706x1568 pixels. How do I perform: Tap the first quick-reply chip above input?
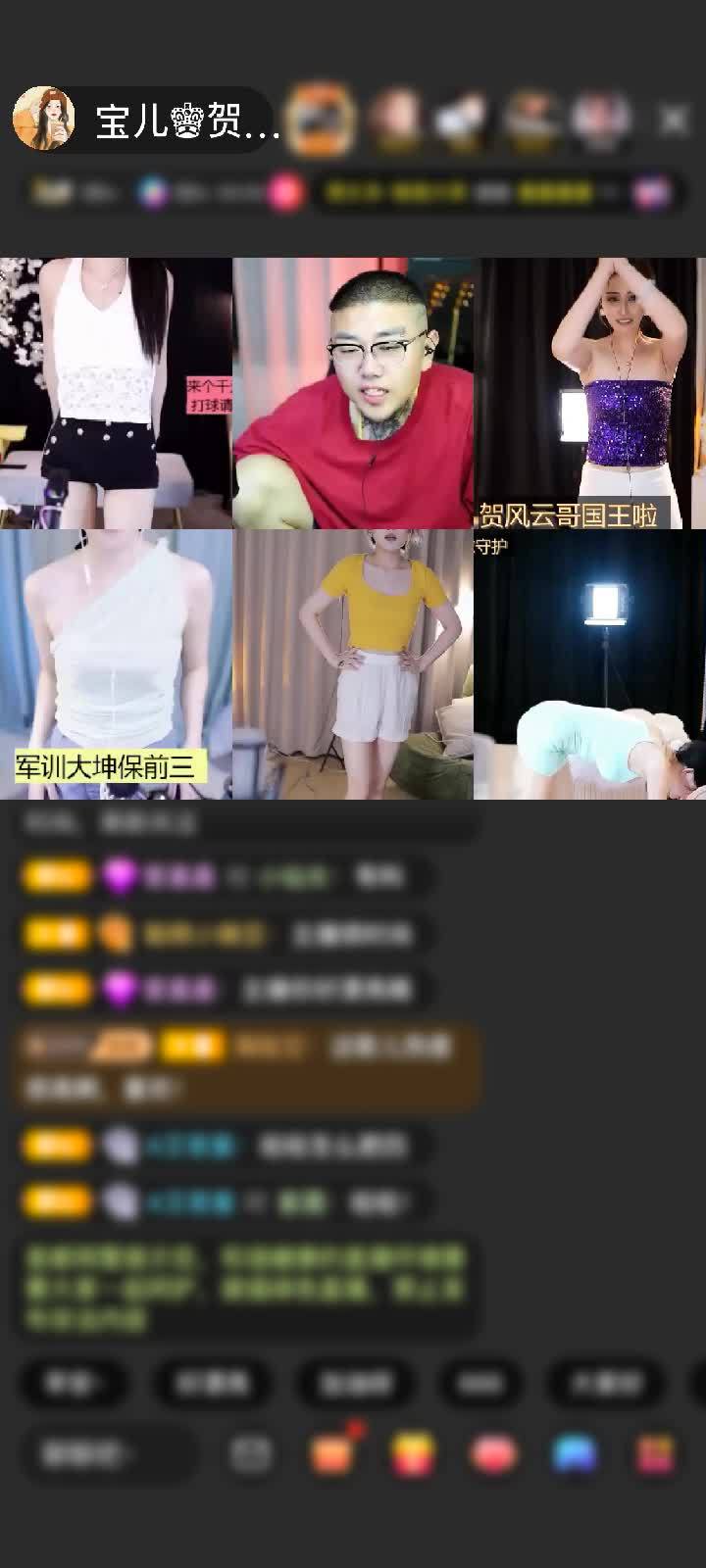[71, 1383]
